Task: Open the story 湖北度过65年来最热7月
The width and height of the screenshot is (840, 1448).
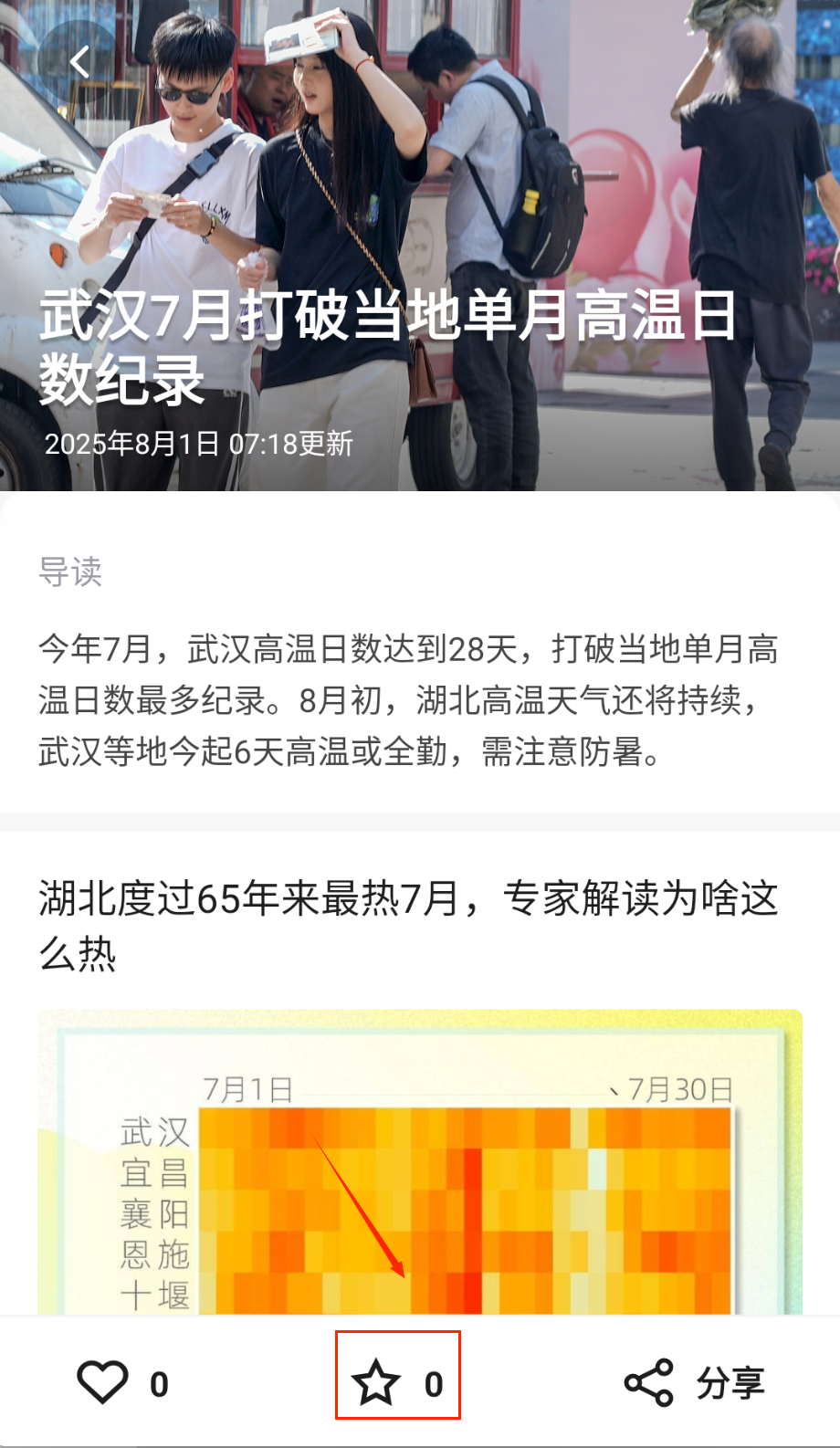Action: pos(407,926)
